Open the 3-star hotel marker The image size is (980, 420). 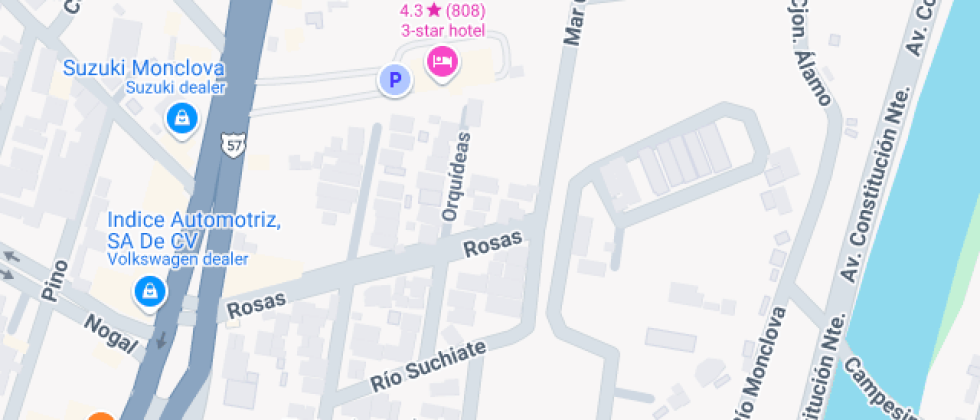pyautogui.click(x=442, y=62)
